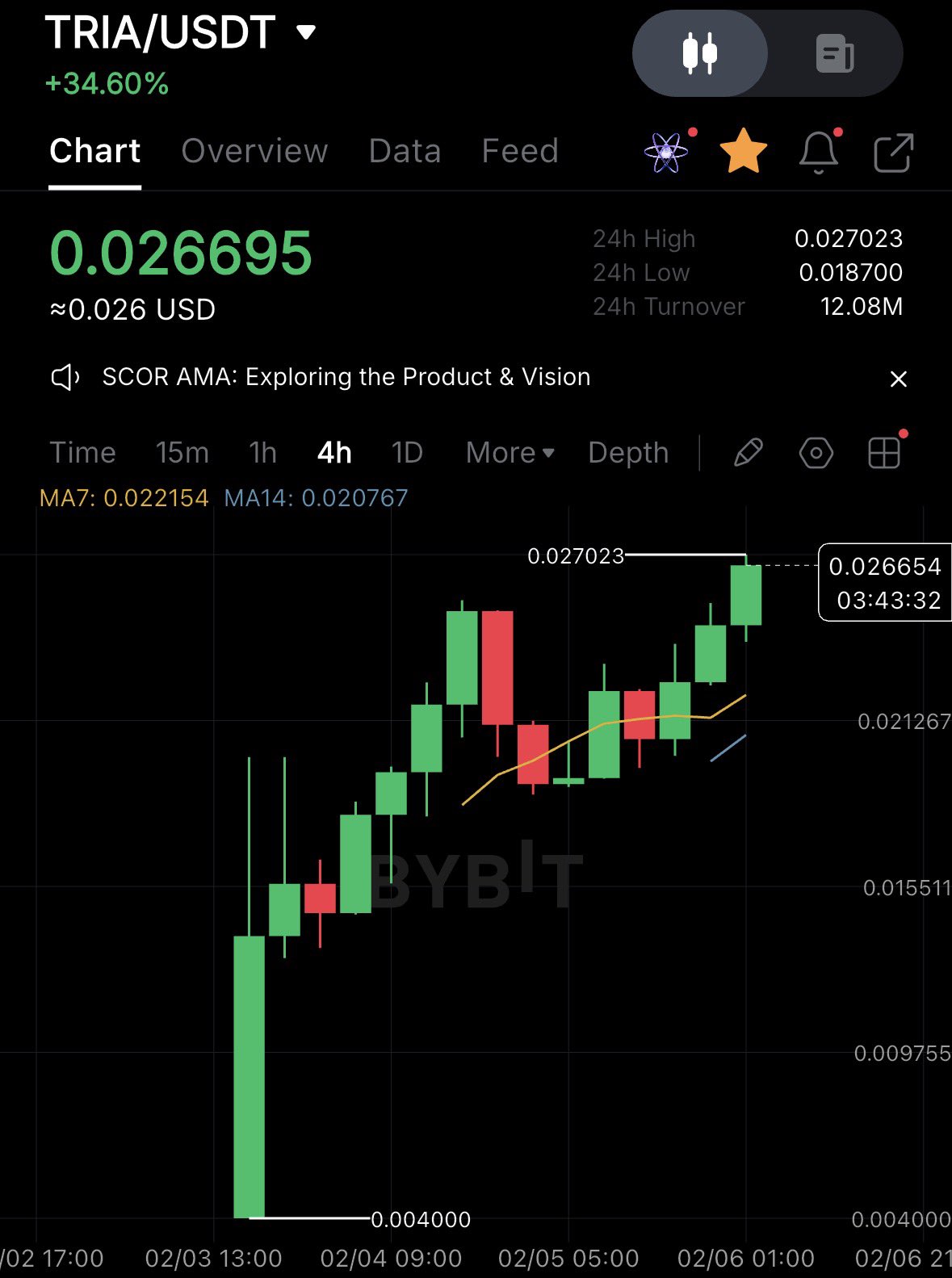Expand the More intervals dropdown
Image resolution: width=952 pixels, height=1278 pixels.
point(510,453)
